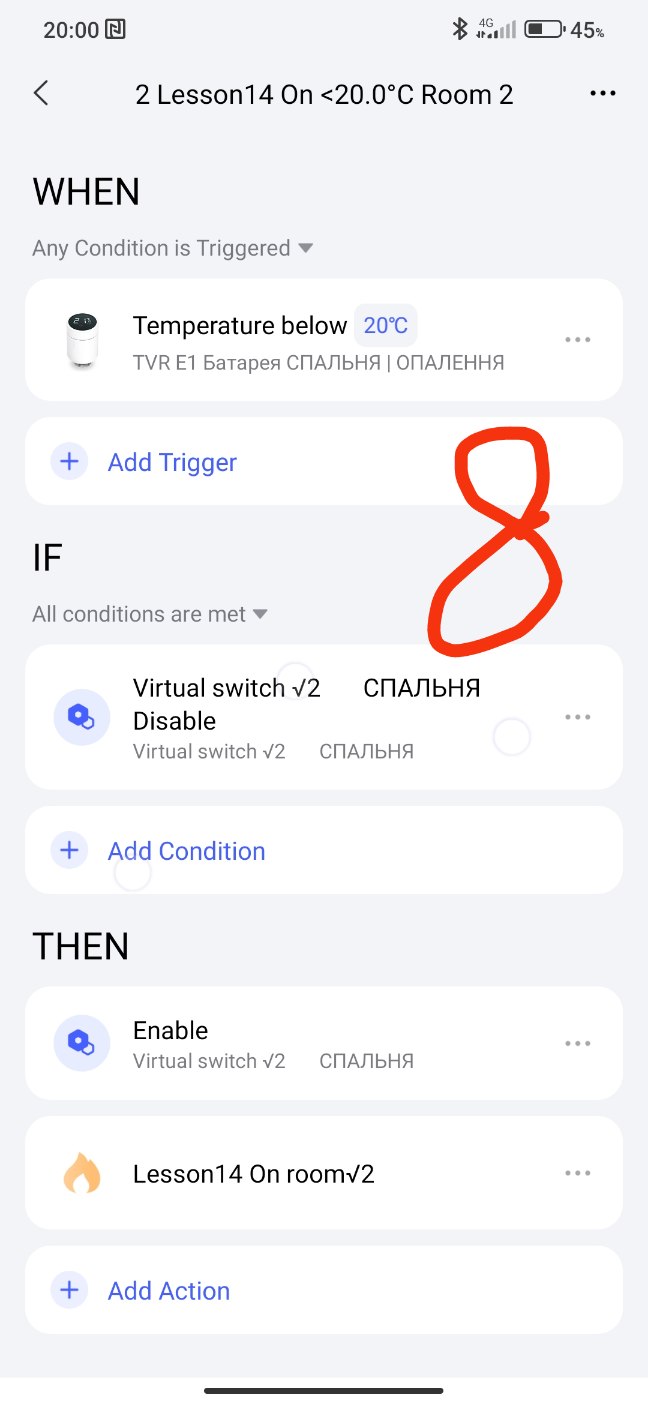Add a new condition
The image size is (648, 1404).
(186, 851)
